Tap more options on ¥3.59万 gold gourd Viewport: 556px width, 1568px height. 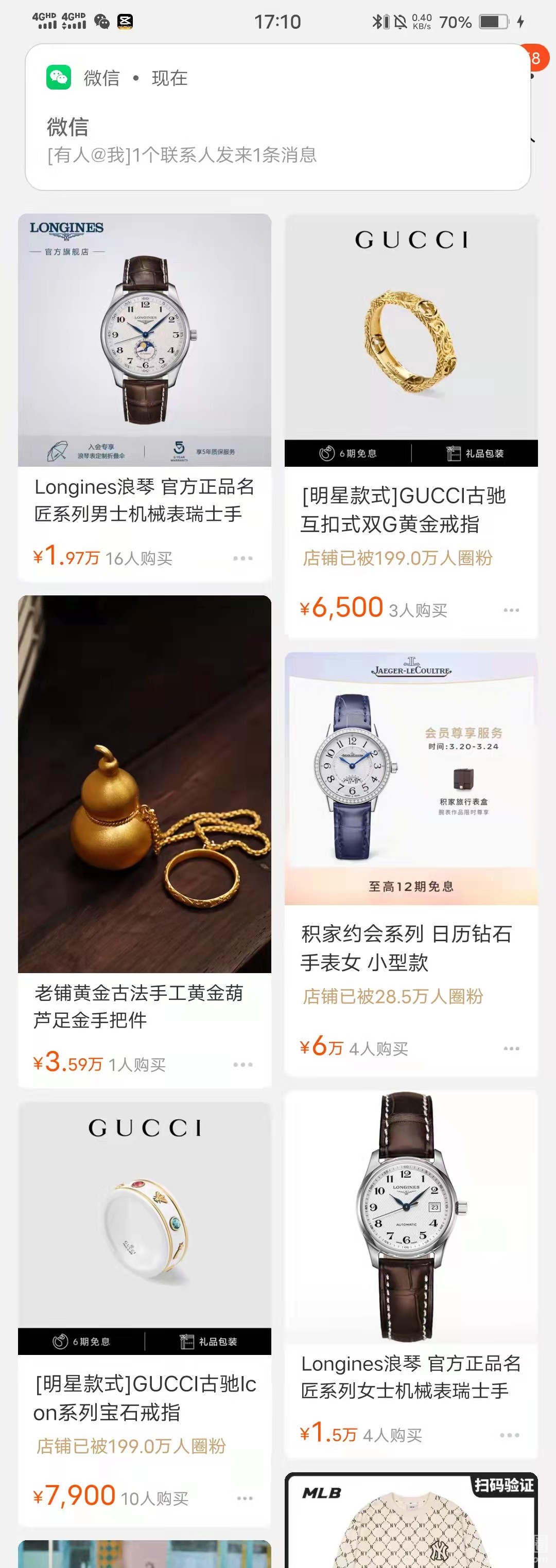coord(242,1065)
